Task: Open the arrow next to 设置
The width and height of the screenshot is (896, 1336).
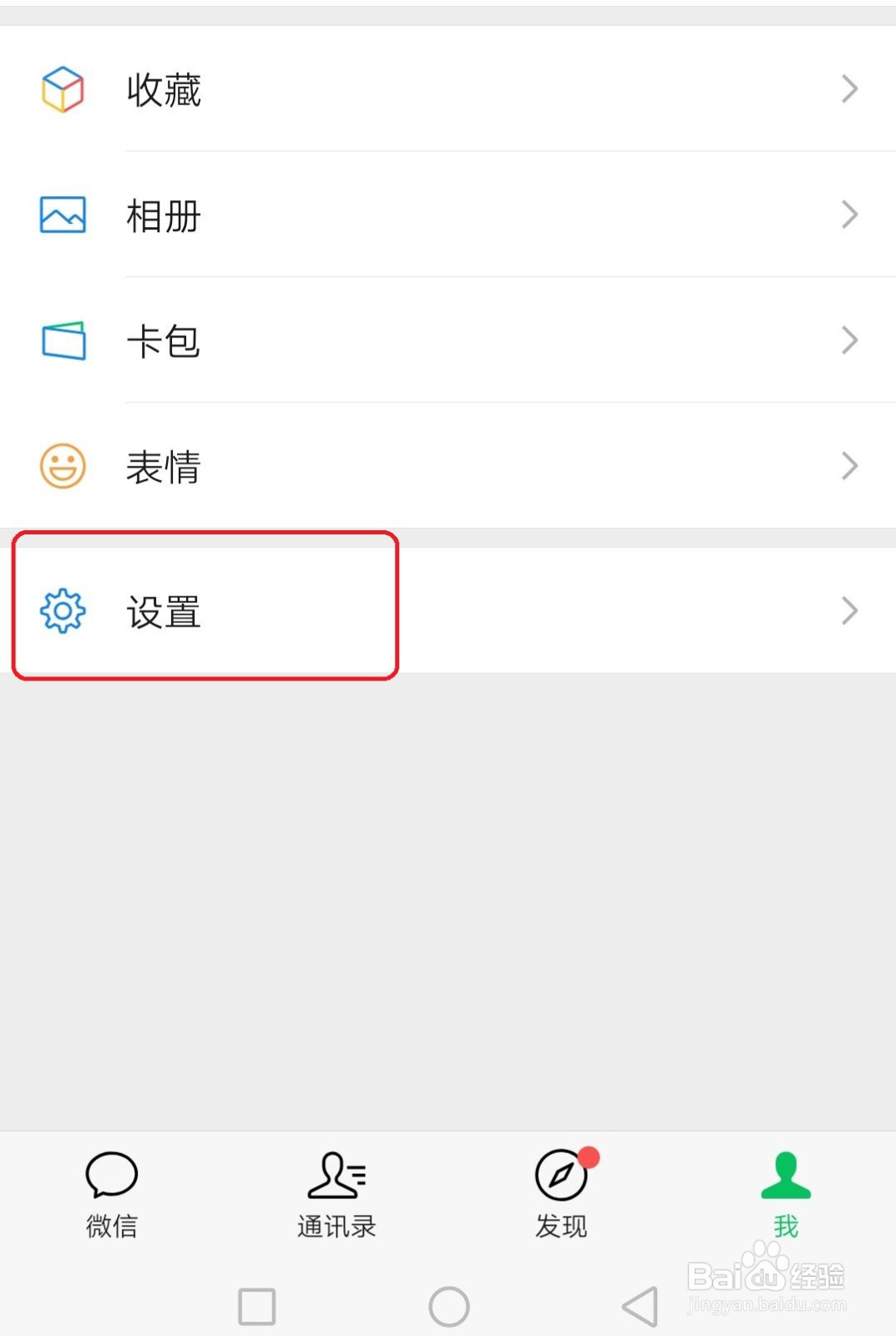Action: pos(848,611)
